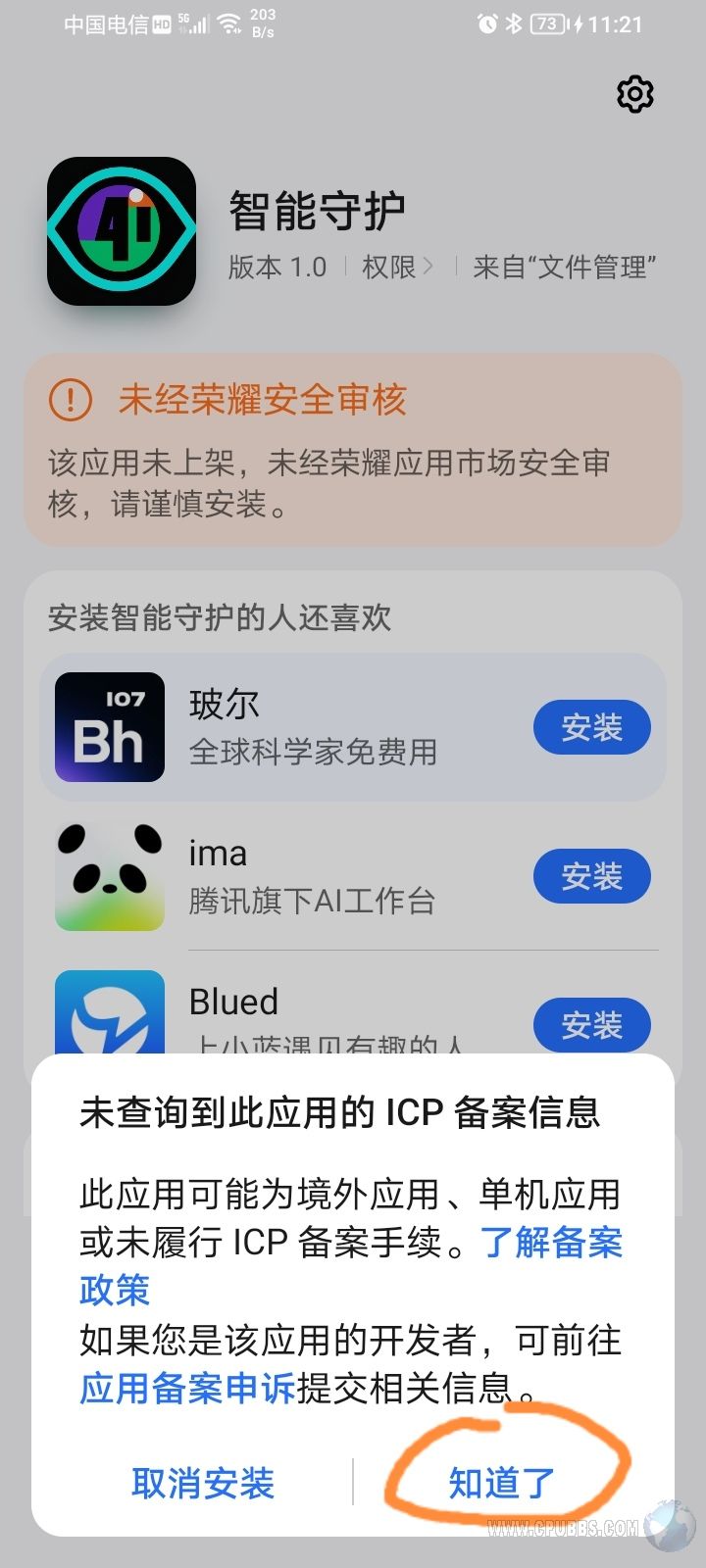The width and height of the screenshot is (706, 1568).
Task: View 权限 permissions for 智能守护
Action: click(397, 267)
